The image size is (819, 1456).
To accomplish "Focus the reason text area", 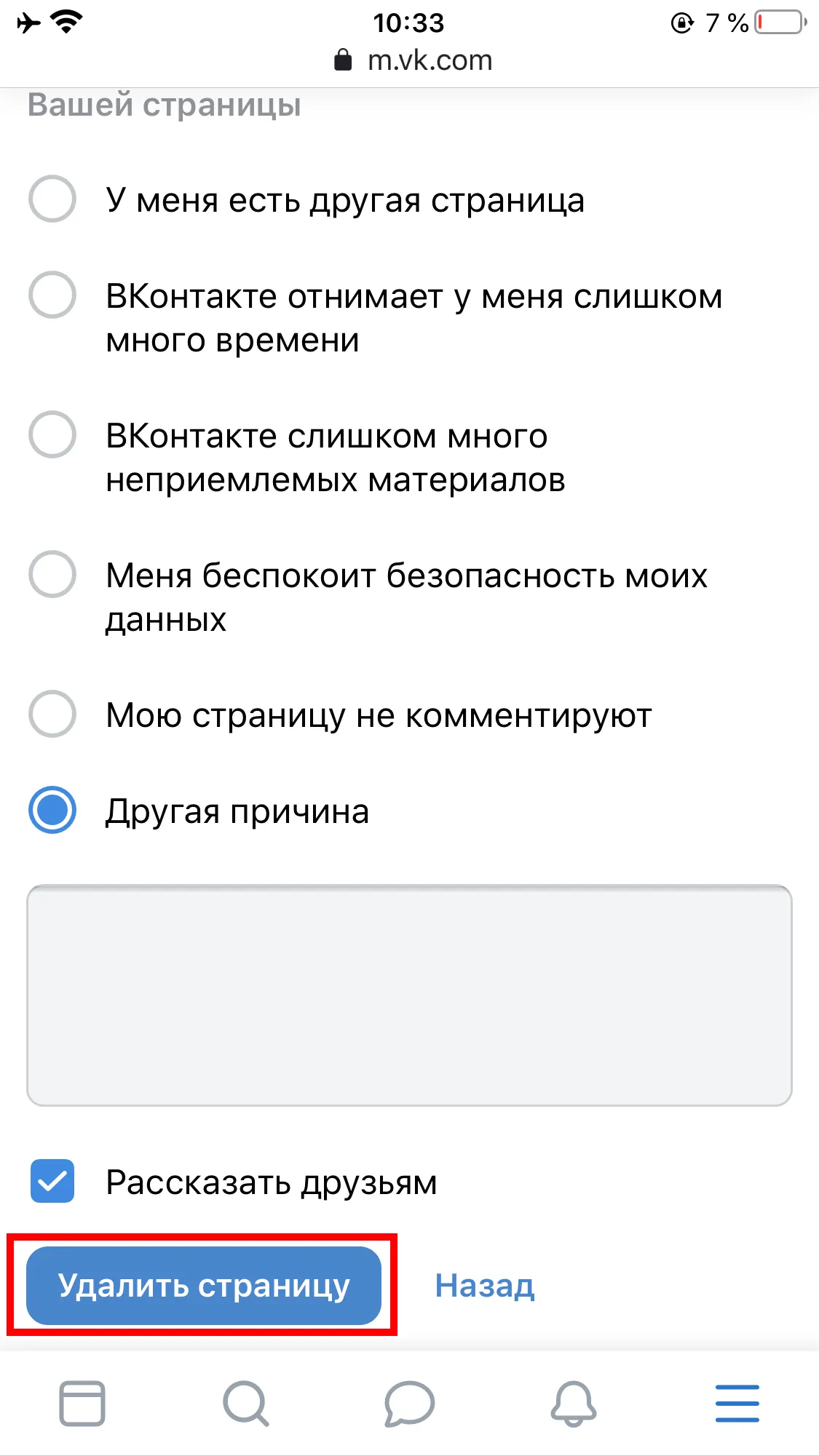I will click(x=409, y=995).
